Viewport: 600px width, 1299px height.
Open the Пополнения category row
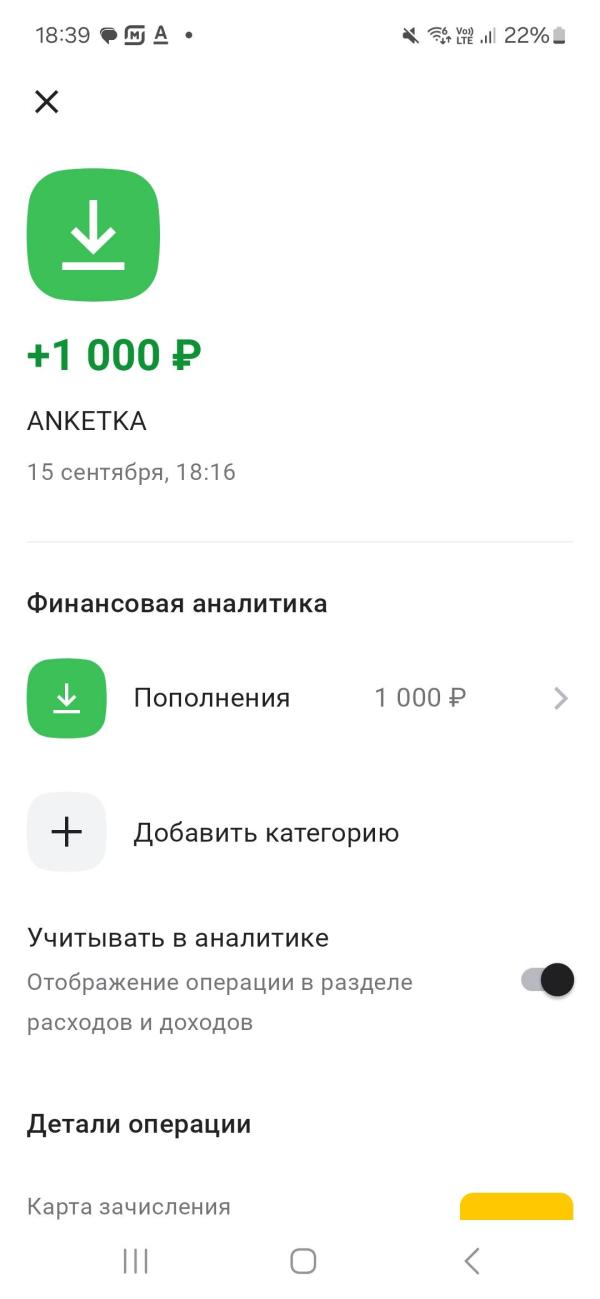(x=298, y=698)
